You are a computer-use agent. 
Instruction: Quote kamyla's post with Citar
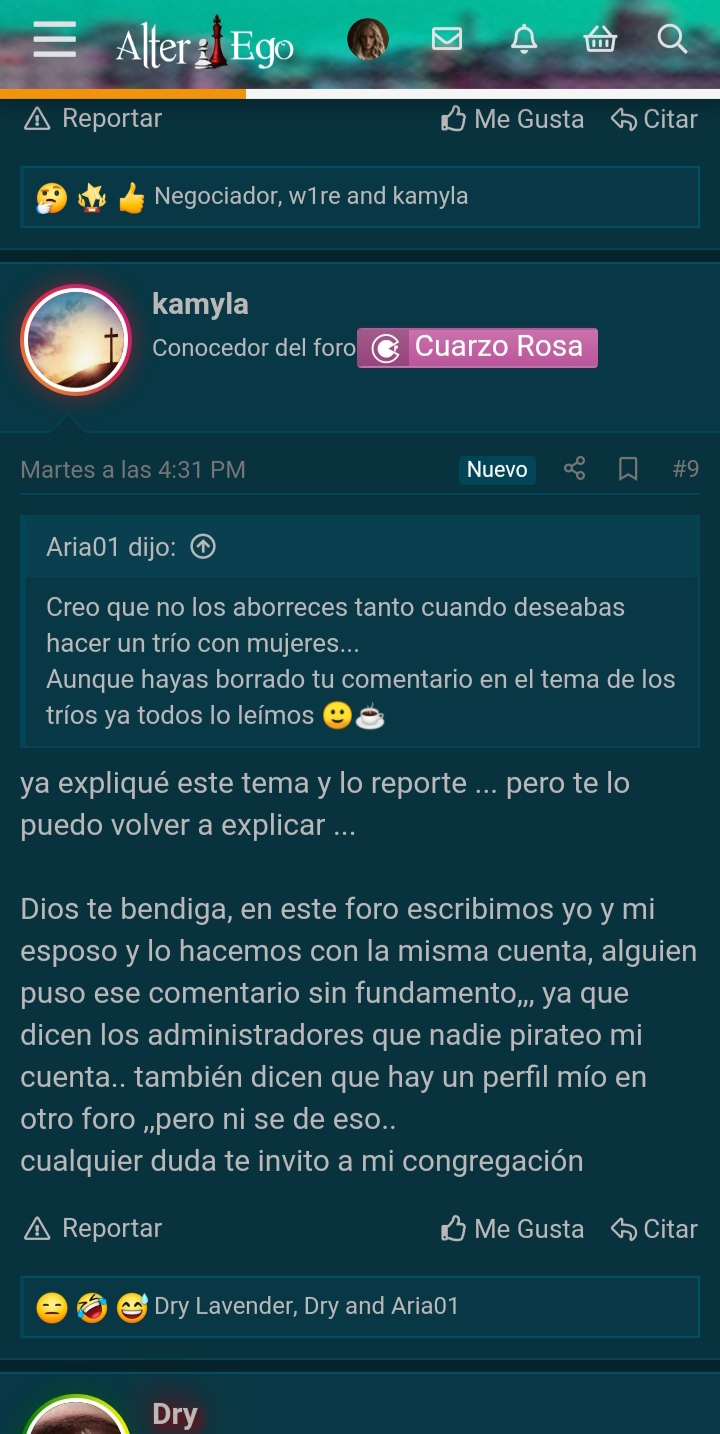pos(654,1228)
